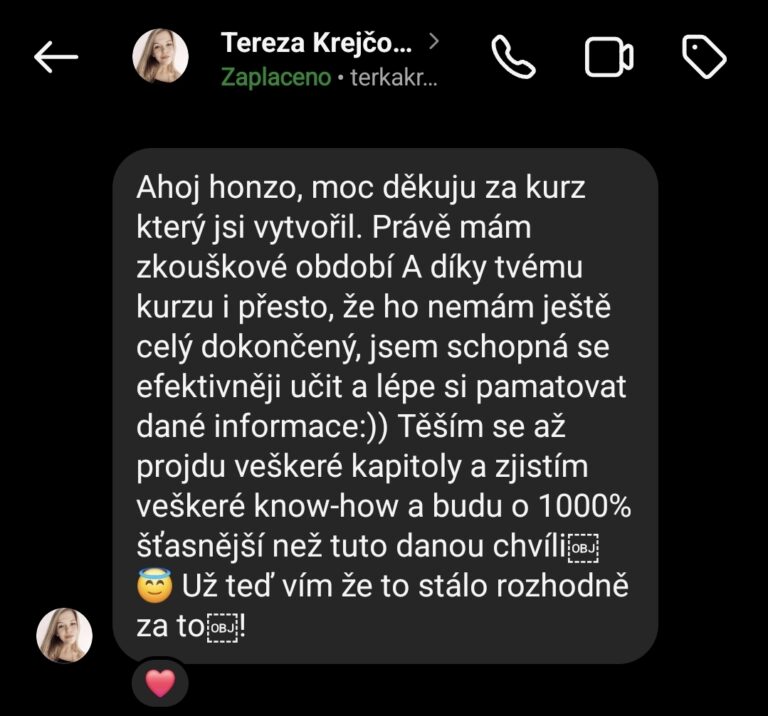Tap the sender avatar beside the message
Screen dimensions: 768x716
65,635
